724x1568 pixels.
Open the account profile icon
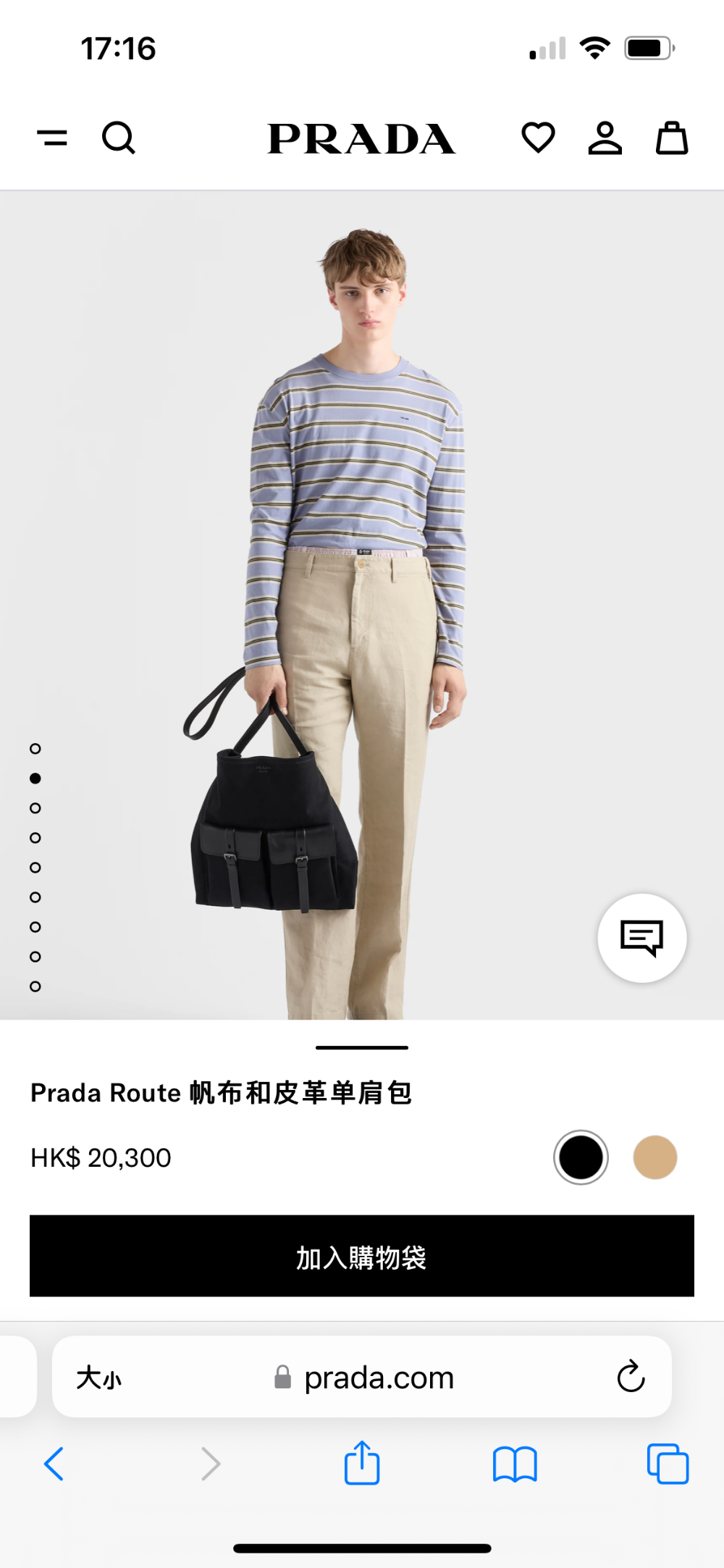pos(605,138)
